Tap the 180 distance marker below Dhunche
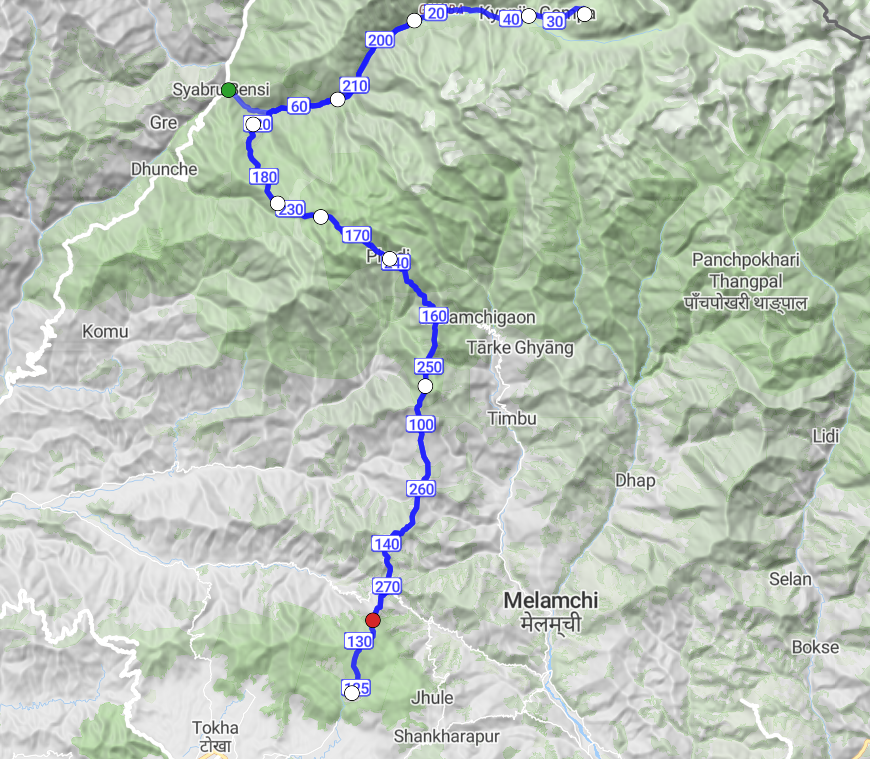This screenshot has height=759, width=870. [263, 177]
